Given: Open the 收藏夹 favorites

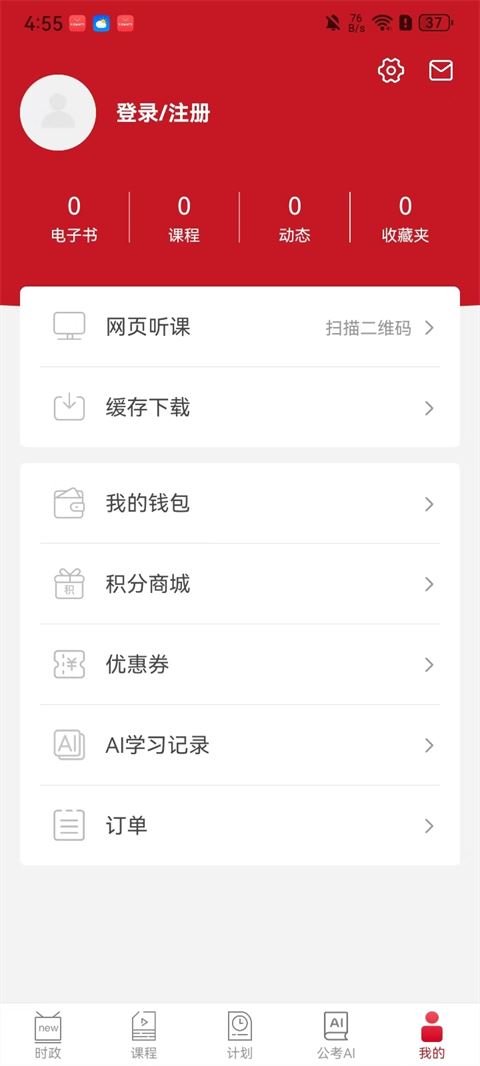Looking at the screenshot, I should pos(405,218).
